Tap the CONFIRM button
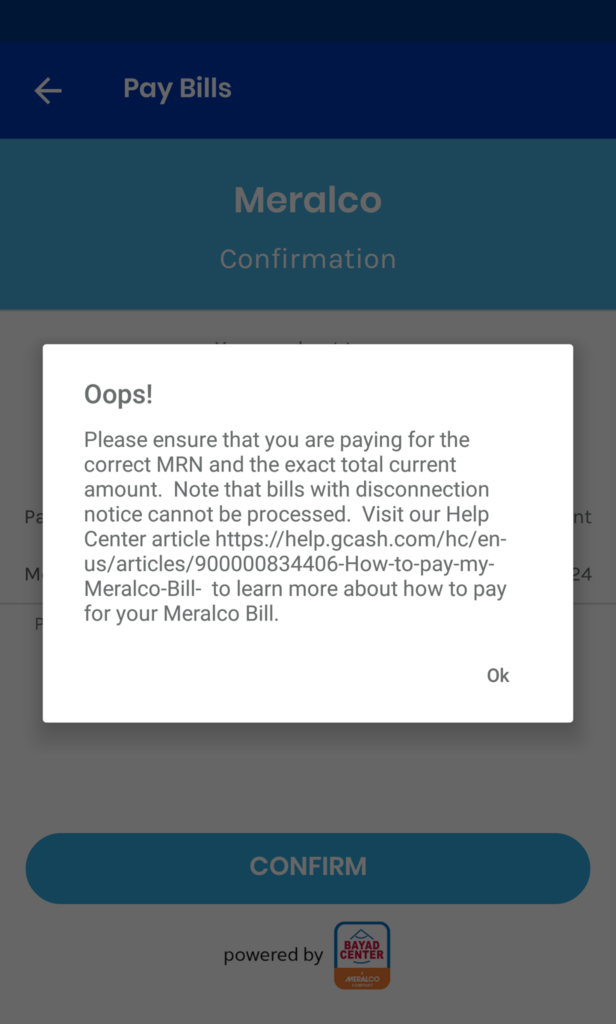616x1024 pixels. point(308,868)
